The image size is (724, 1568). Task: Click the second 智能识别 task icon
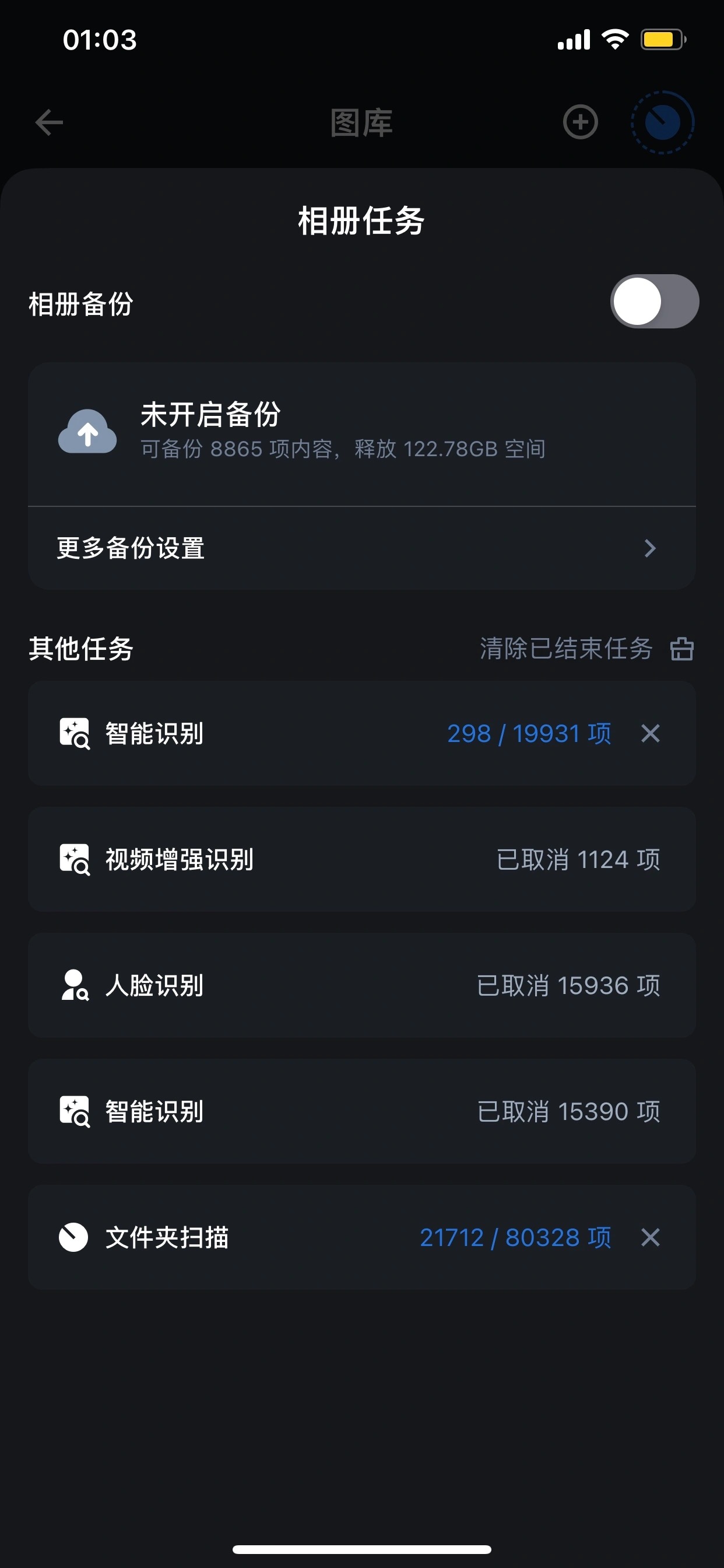click(x=74, y=1111)
